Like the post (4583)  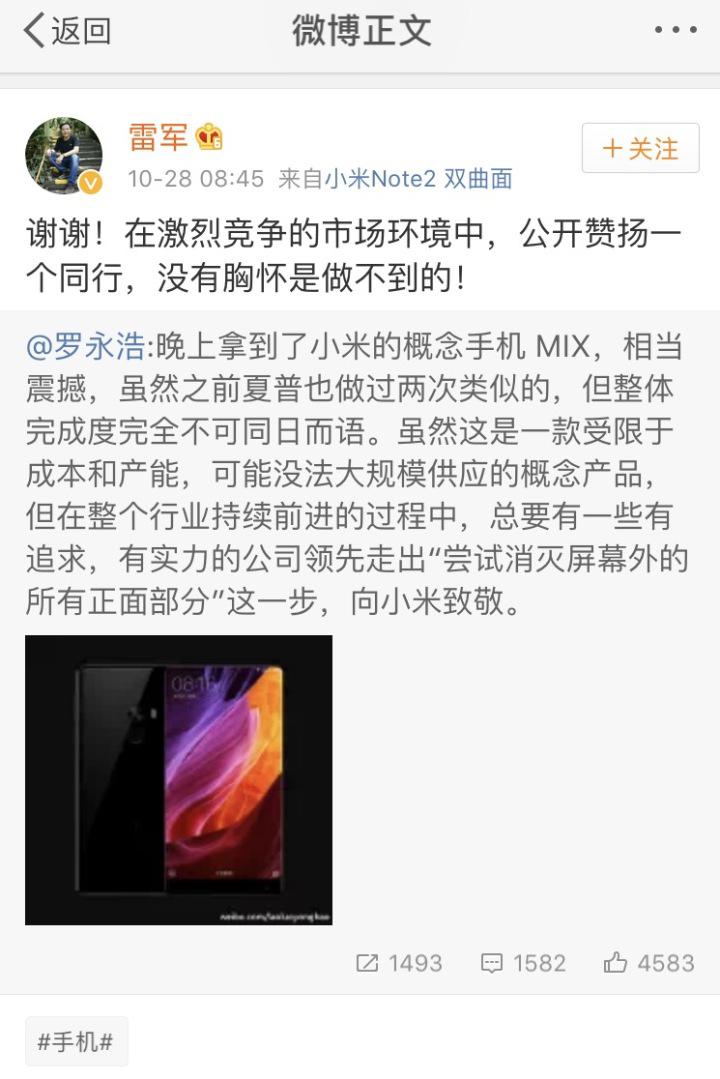coord(648,963)
